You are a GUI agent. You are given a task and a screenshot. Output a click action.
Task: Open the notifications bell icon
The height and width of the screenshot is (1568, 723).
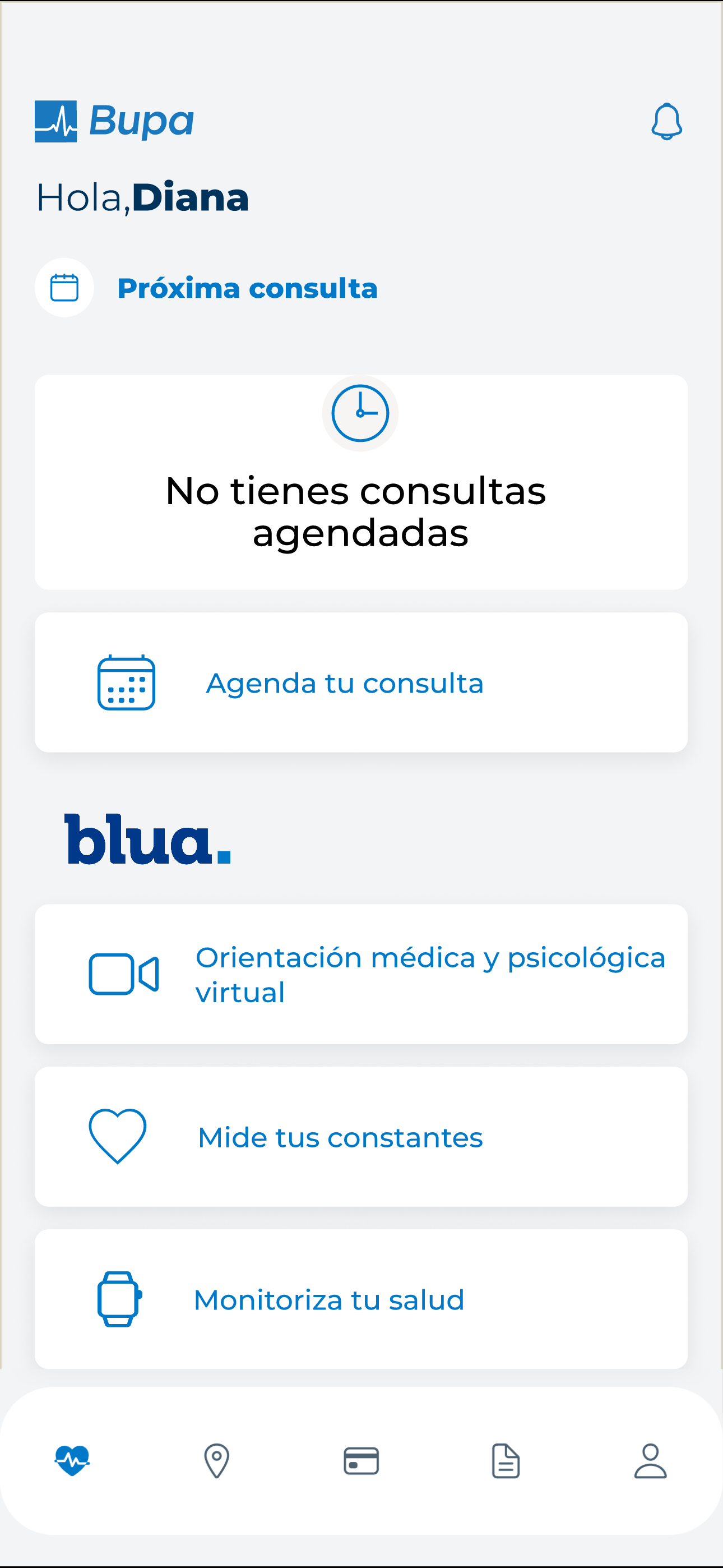pyautogui.click(x=666, y=122)
